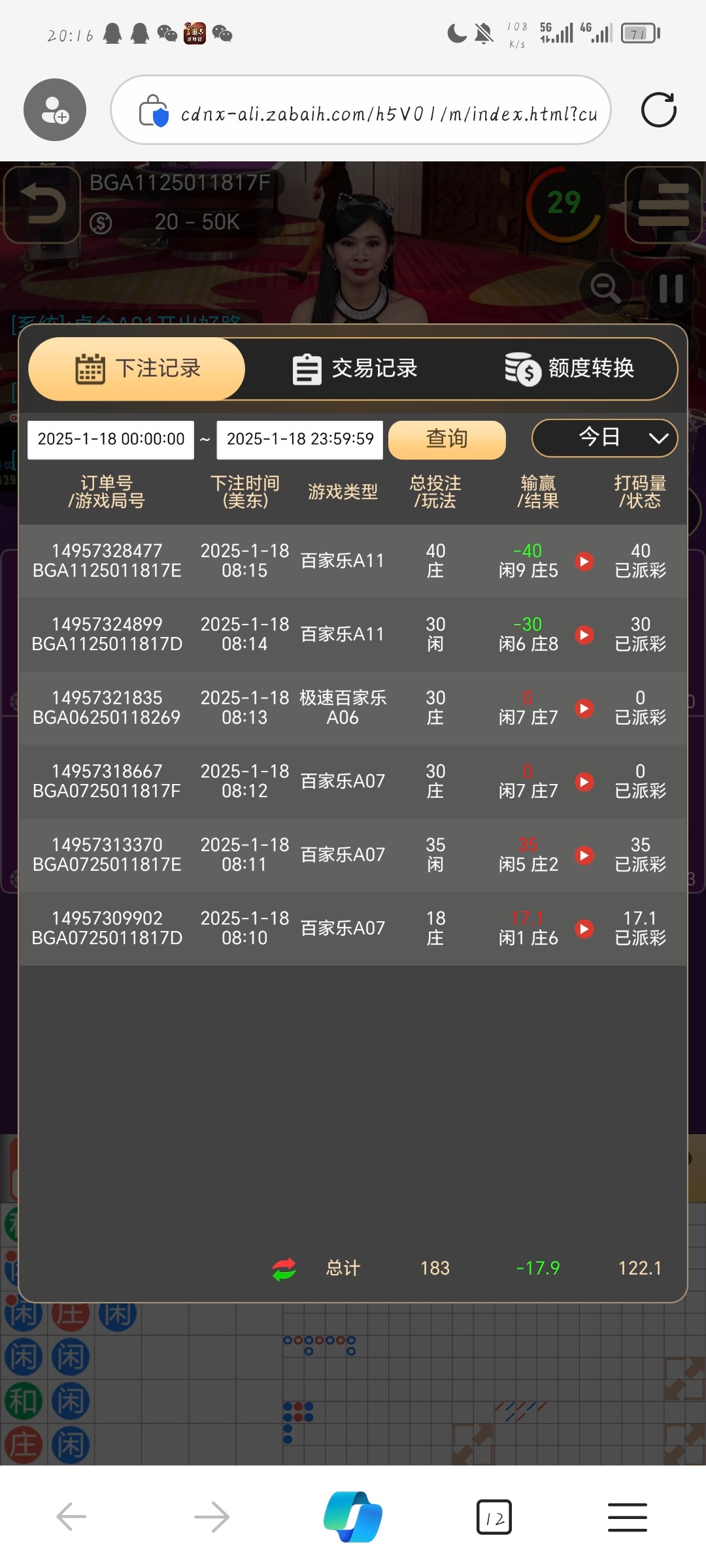Viewport: 706px width, 1568px height.
Task: Go back using the browser back arrow
Action: (71, 1517)
